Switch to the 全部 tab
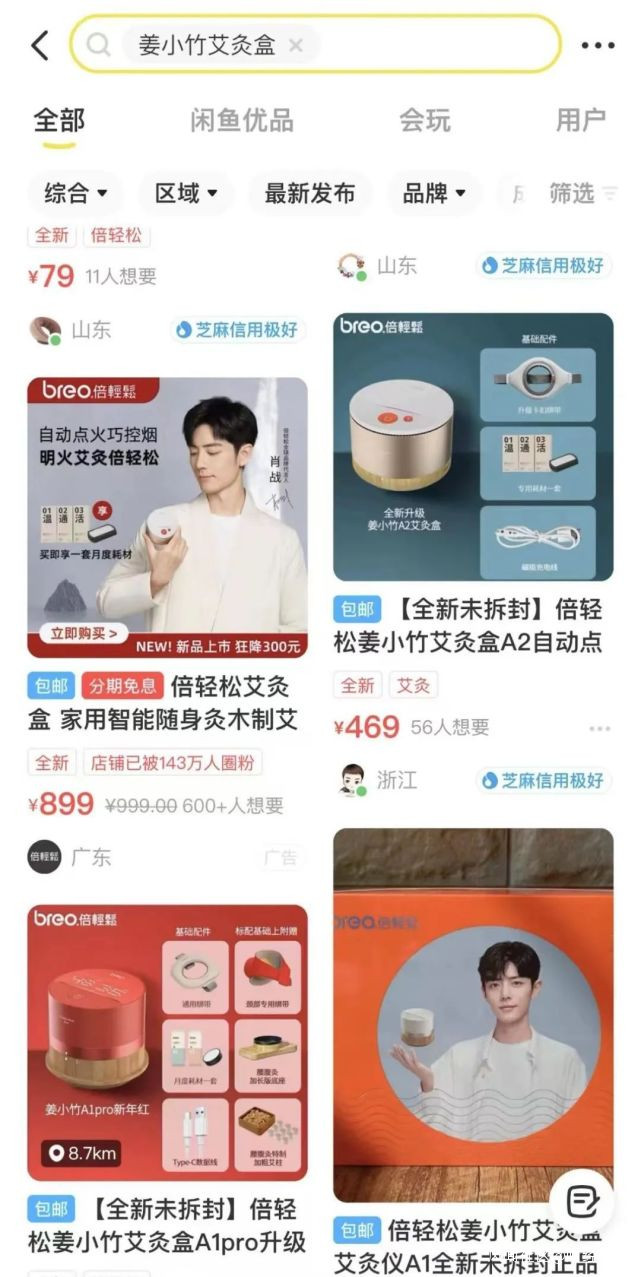The image size is (641, 1277). (x=59, y=121)
